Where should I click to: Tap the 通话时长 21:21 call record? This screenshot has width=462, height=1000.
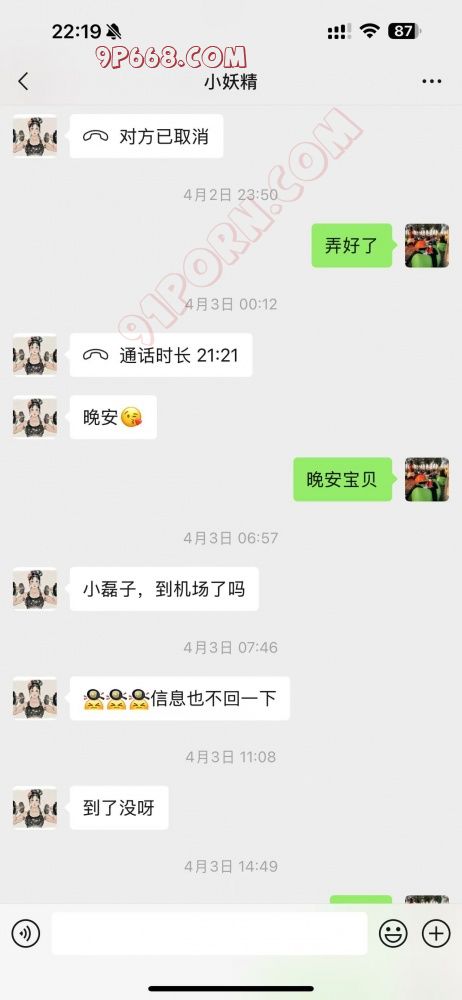[161, 355]
